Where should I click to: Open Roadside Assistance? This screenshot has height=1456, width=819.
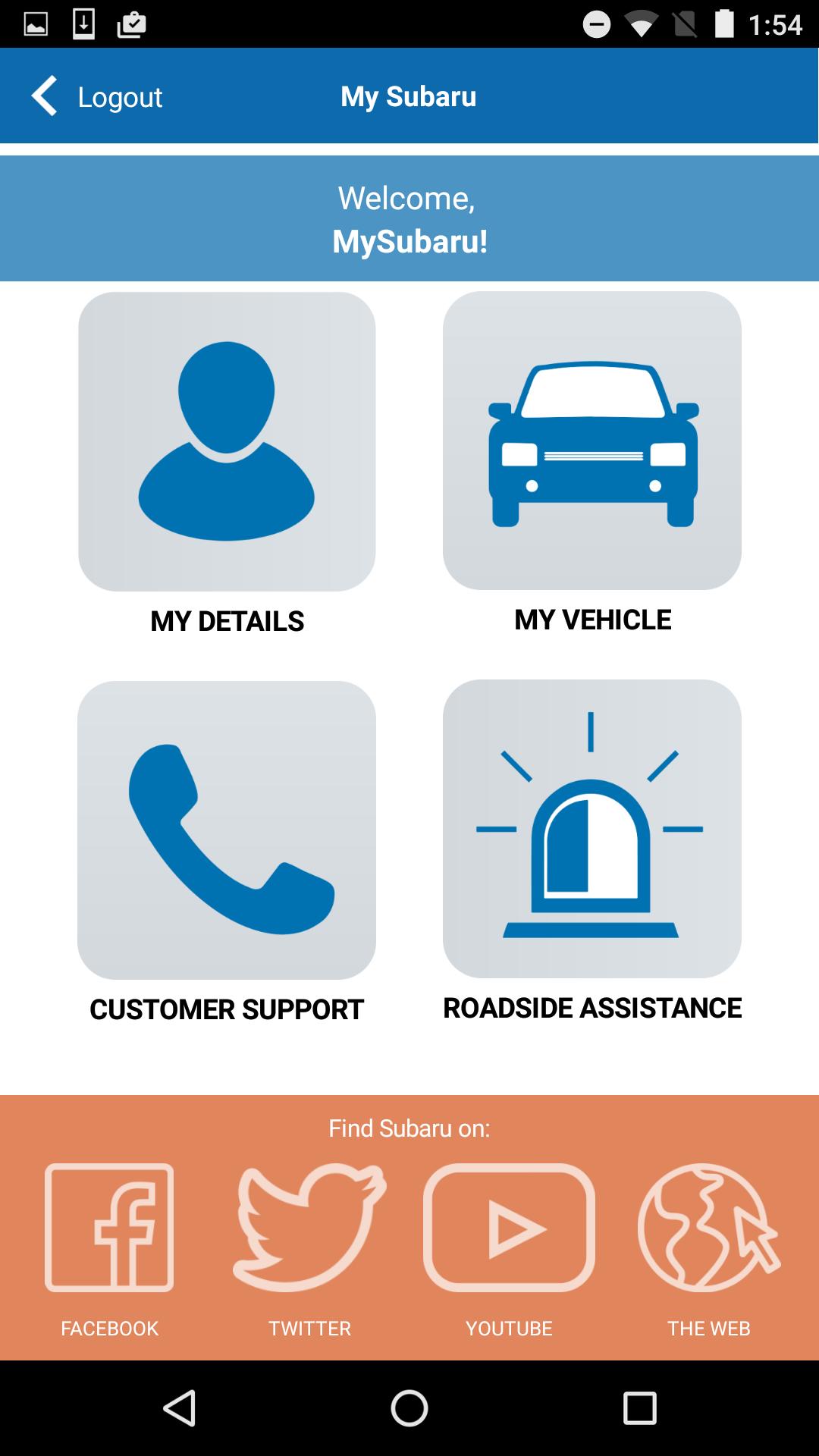coord(592,828)
